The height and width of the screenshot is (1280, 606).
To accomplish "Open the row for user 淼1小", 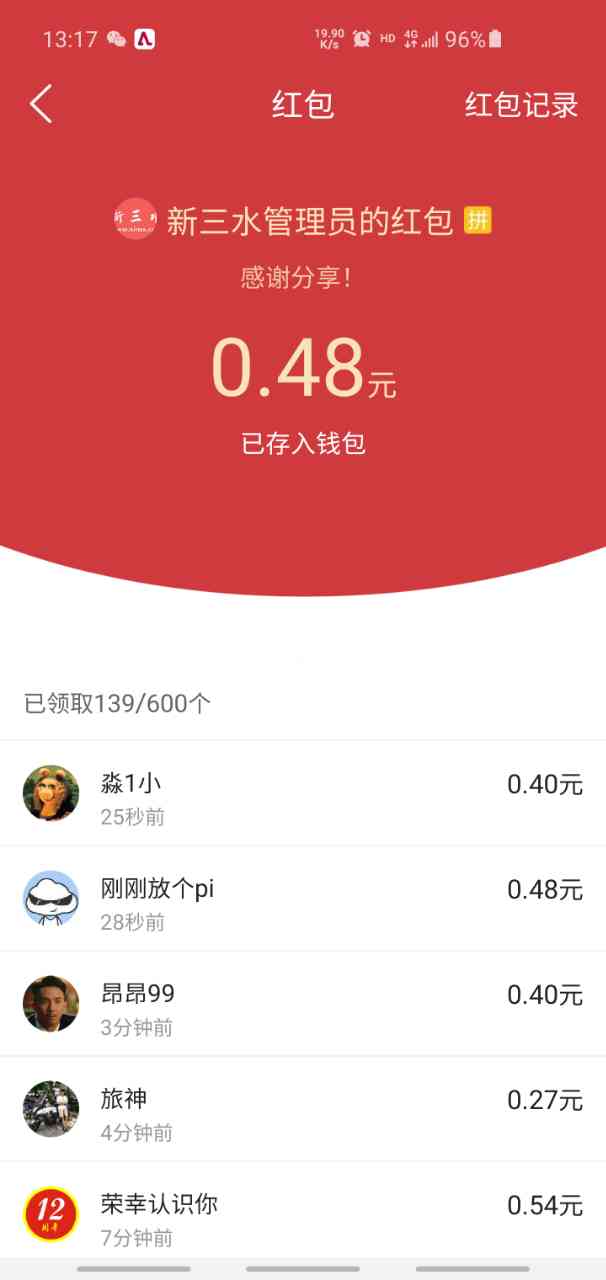I will [x=302, y=794].
